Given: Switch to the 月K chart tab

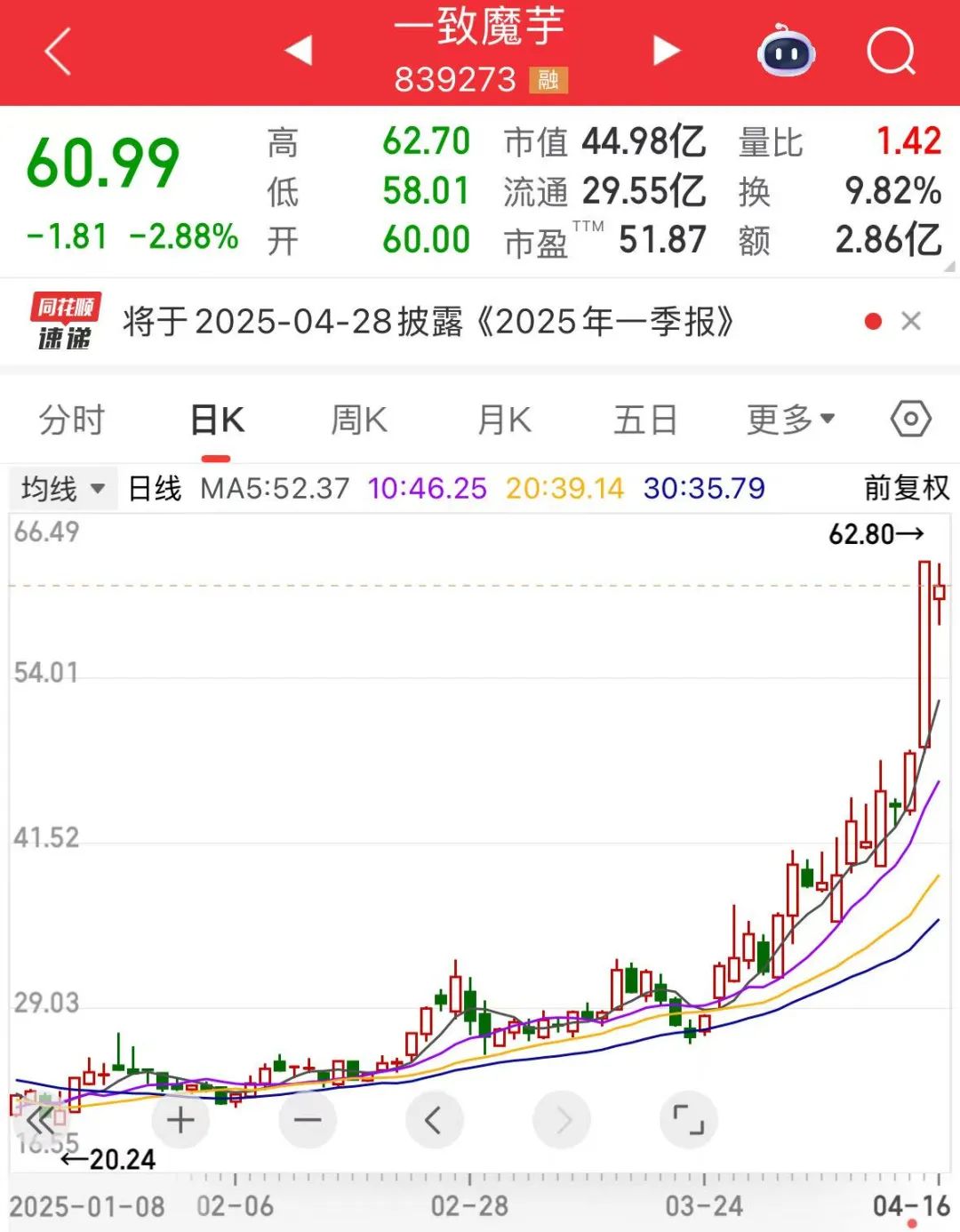Looking at the screenshot, I should 504,420.
